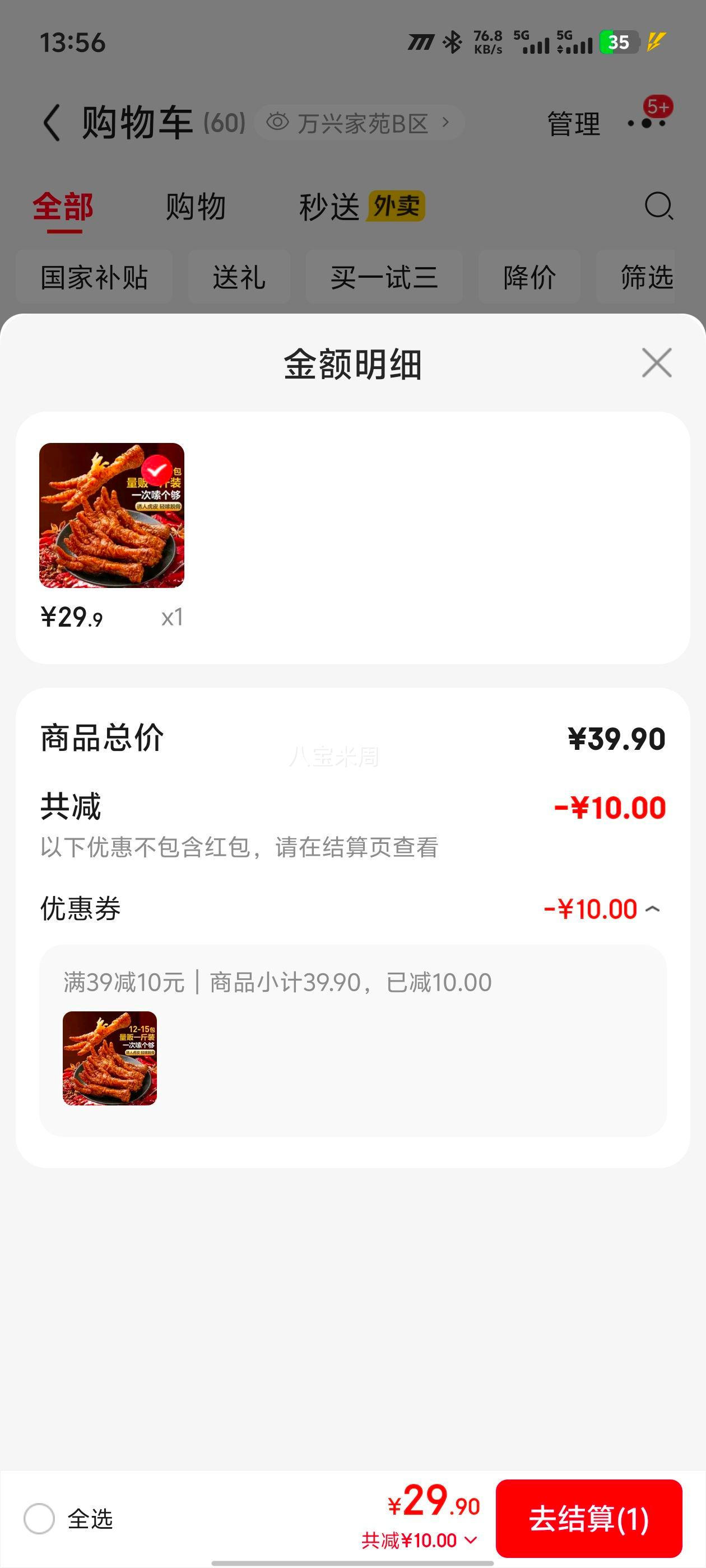
Task: Filter cart by 国家补贴
Action: pos(95,277)
